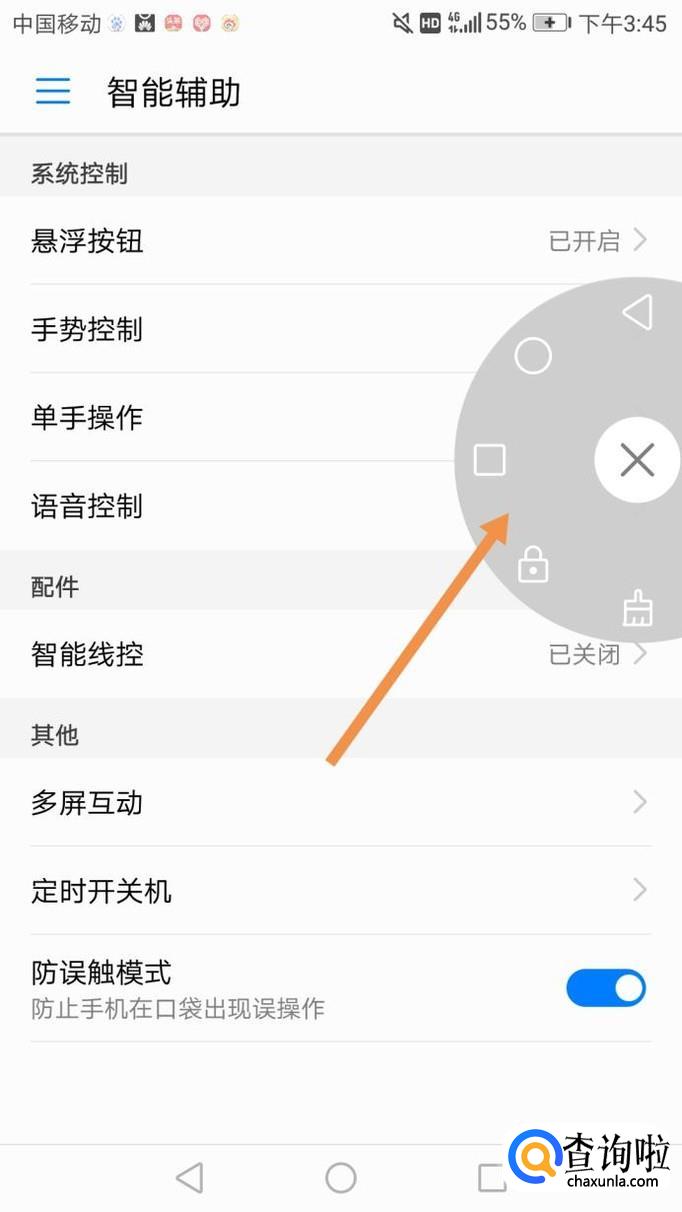This screenshot has height=1212, width=682.
Task: Tap floating menu cleanup broom icon
Action: coord(637,607)
